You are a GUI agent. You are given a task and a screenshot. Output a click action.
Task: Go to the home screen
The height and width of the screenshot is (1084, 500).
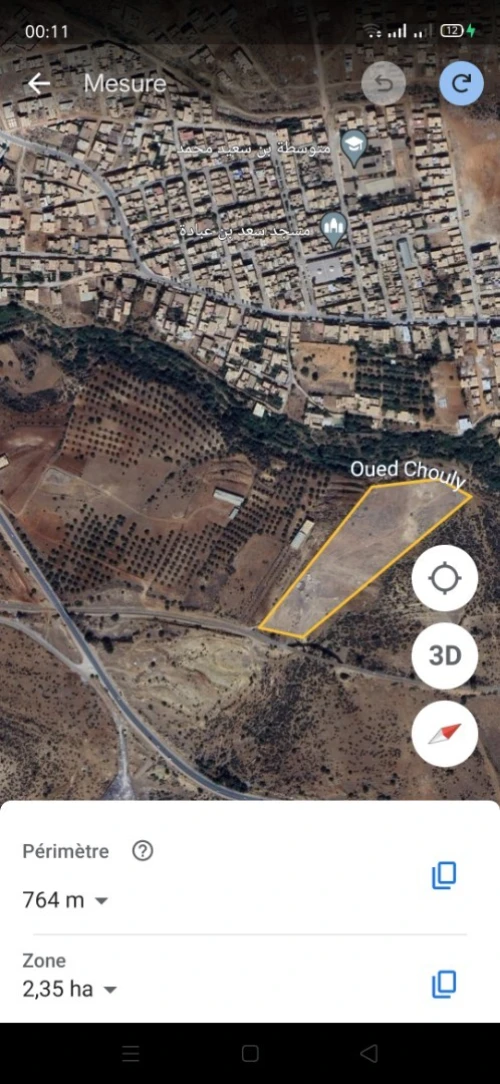click(x=250, y=1053)
